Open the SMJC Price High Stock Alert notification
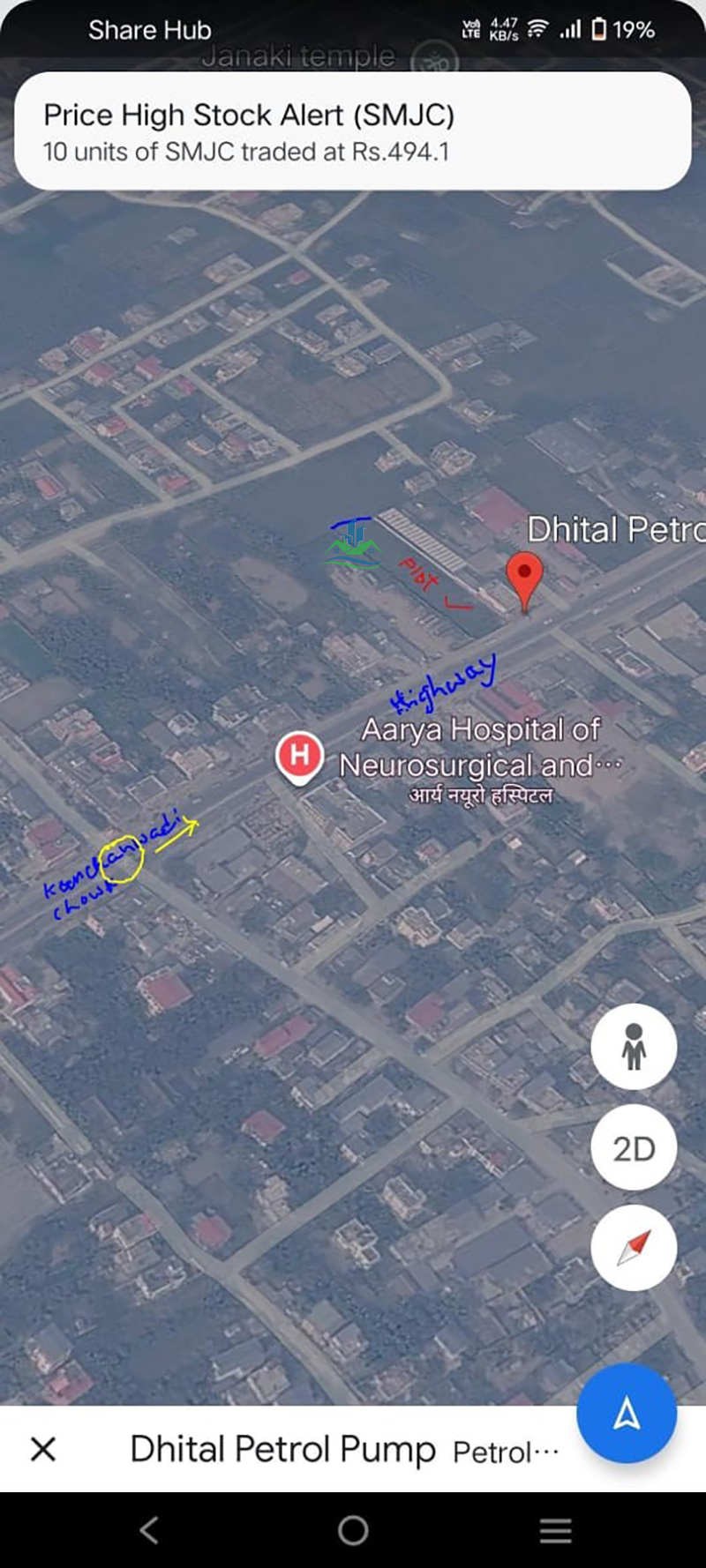Screen dimensions: 706x1568 (353, 131)
